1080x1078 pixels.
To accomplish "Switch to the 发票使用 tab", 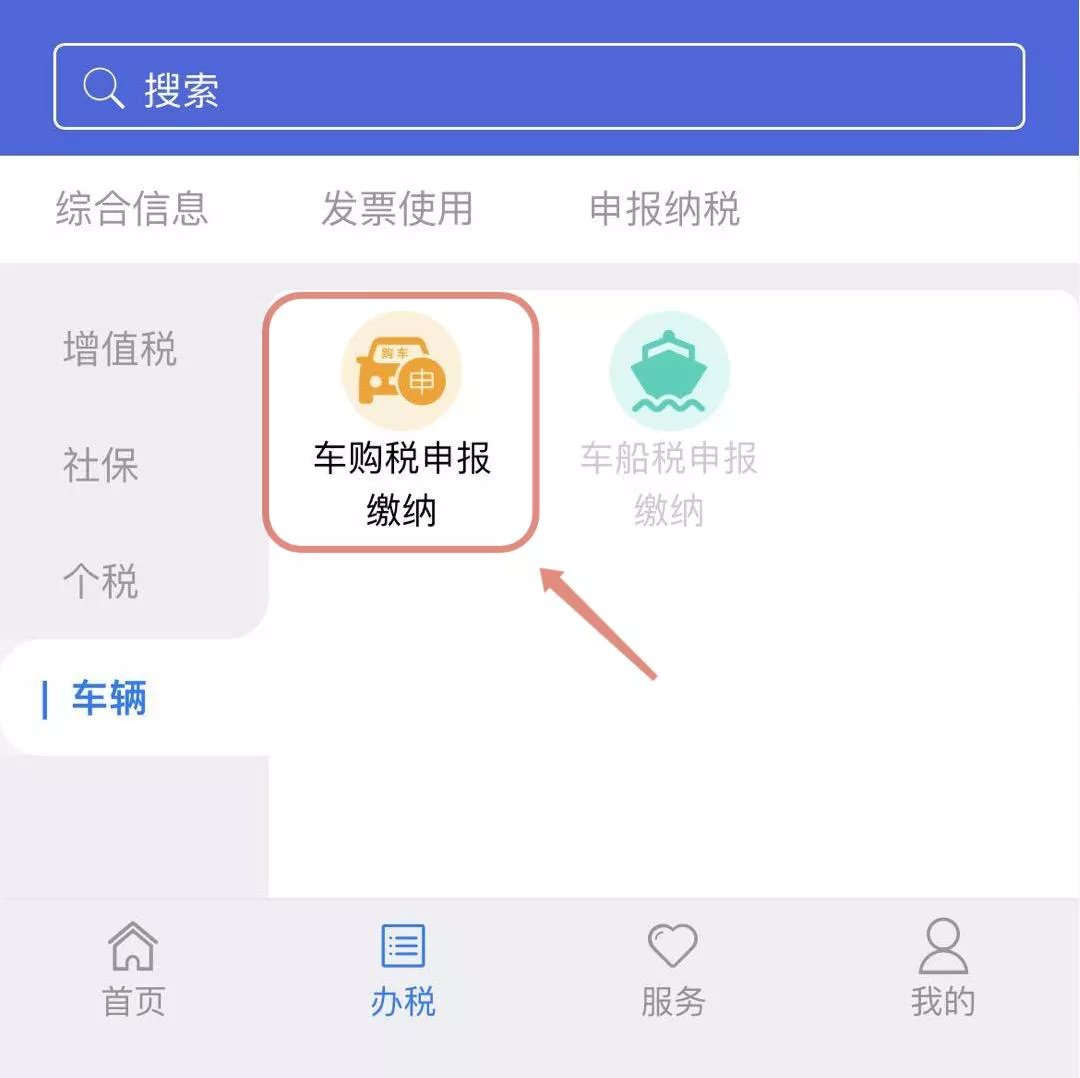I will [397, 209].
